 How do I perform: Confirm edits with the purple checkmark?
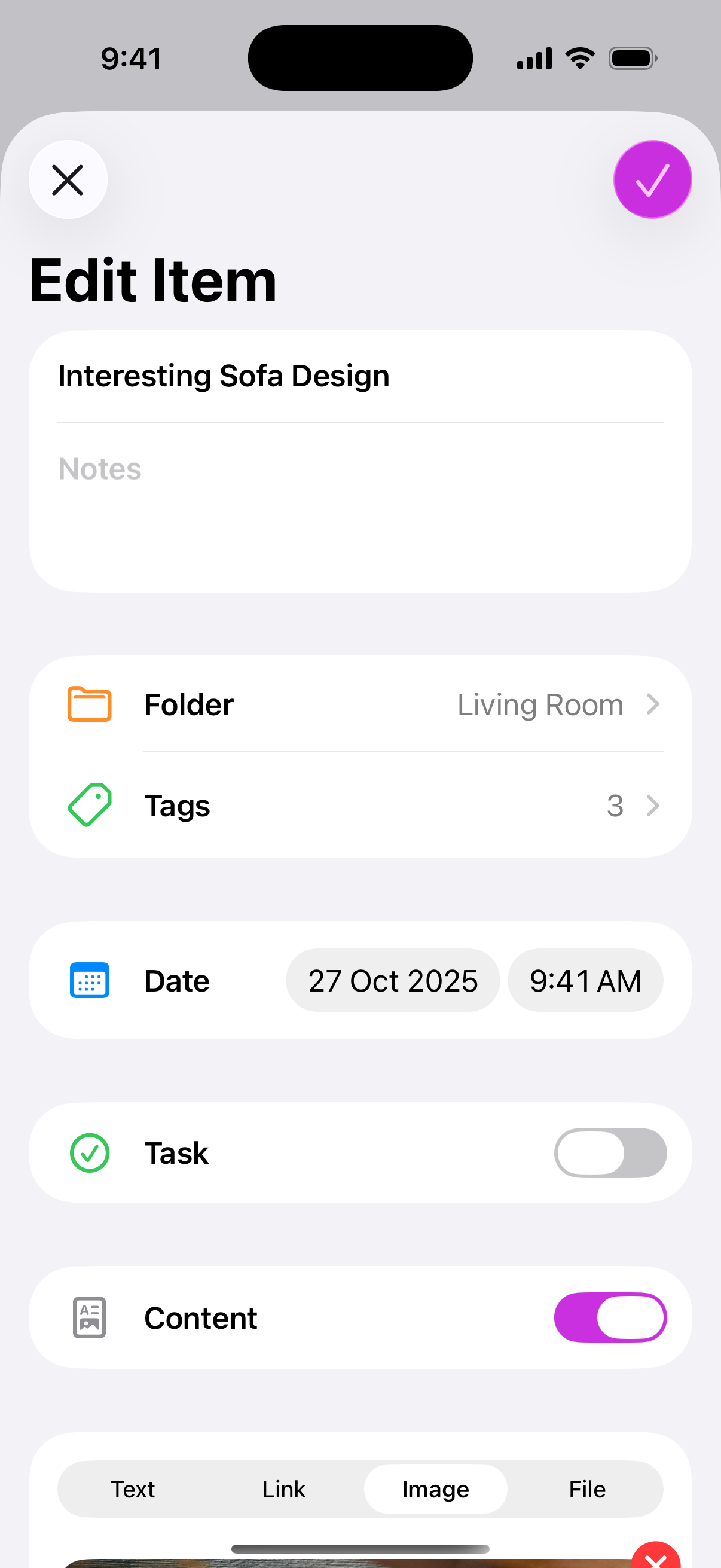652,180
